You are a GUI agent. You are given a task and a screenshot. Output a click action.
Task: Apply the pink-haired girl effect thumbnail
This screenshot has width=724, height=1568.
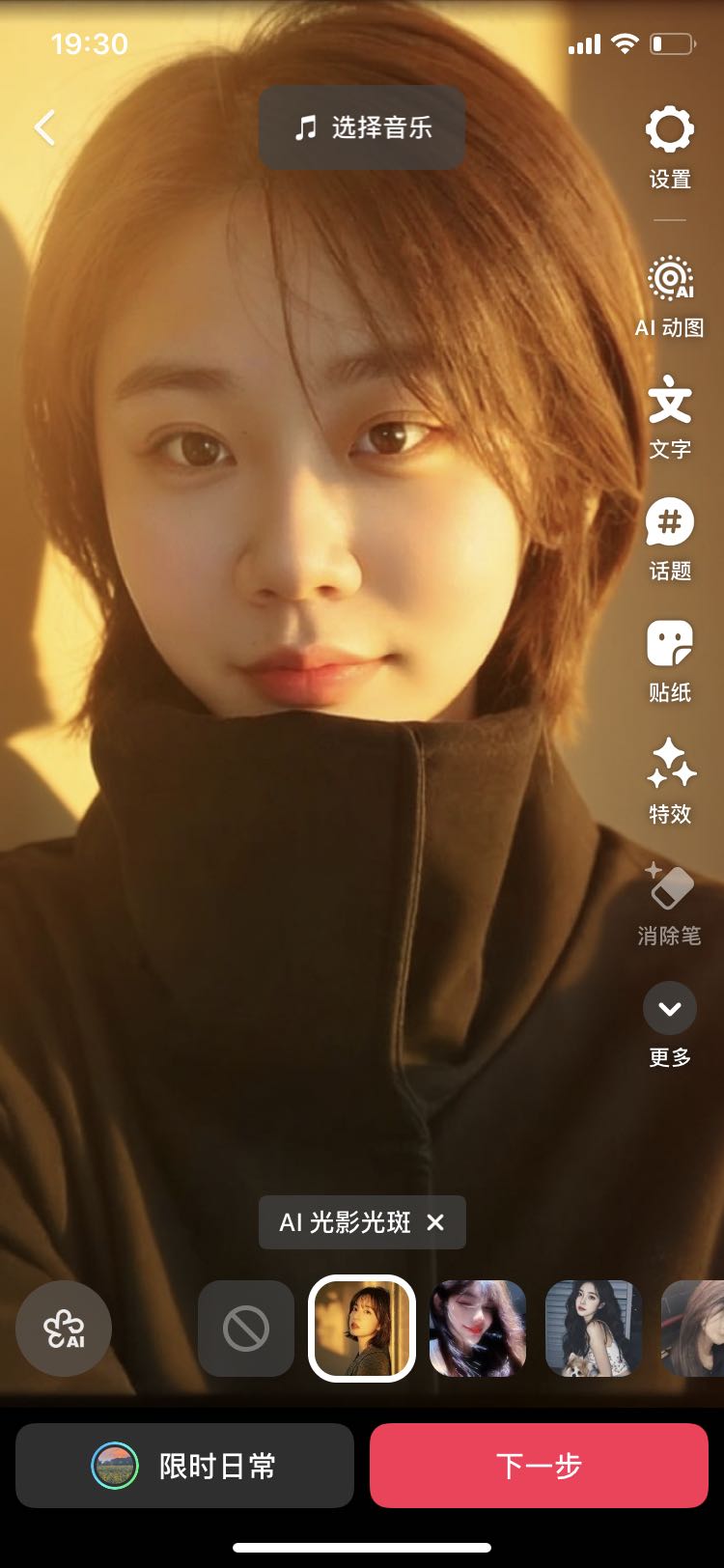pyautogui.click(x=478, y=1329)
